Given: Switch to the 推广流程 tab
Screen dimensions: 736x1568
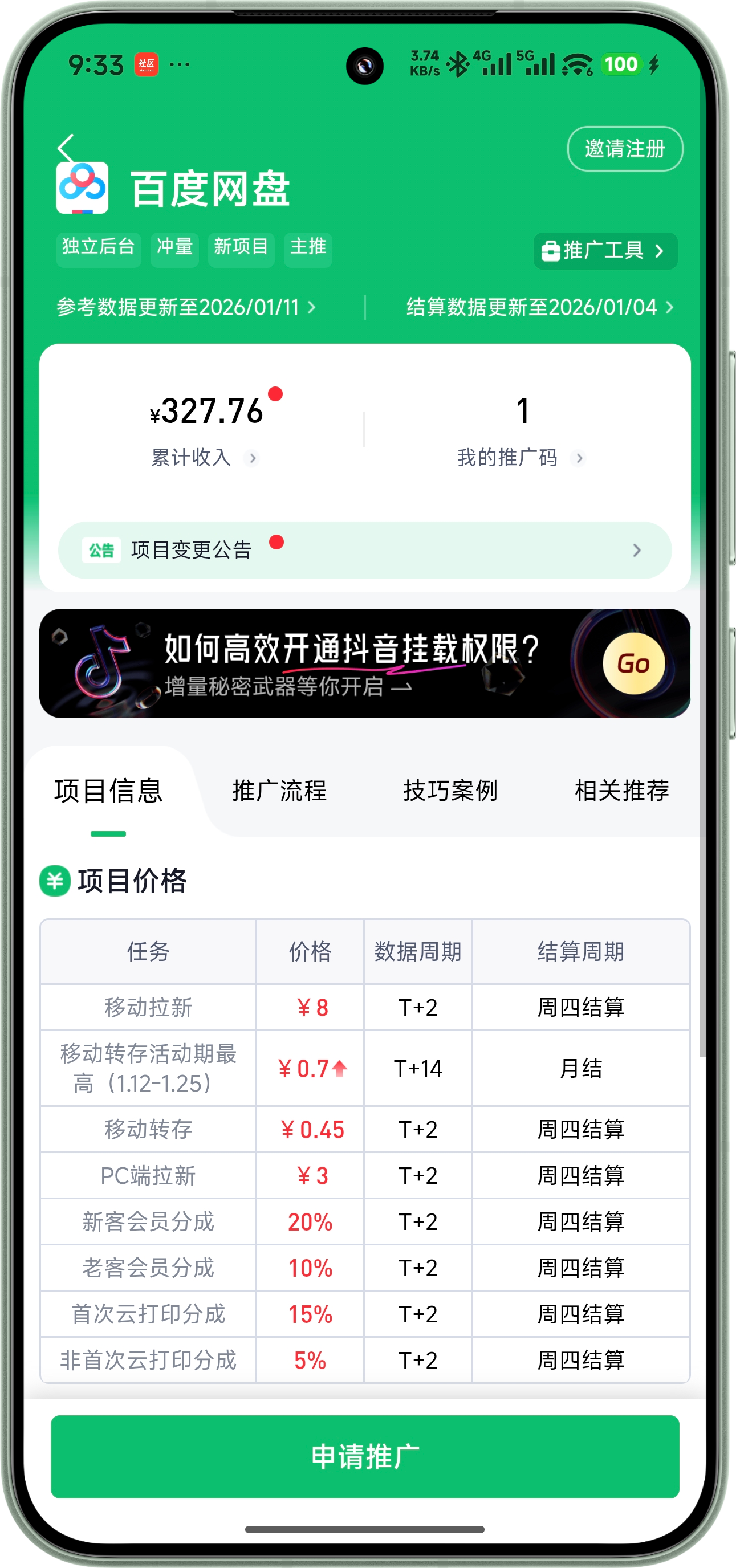Looking at the screenshot, I should tap(279, 791).
